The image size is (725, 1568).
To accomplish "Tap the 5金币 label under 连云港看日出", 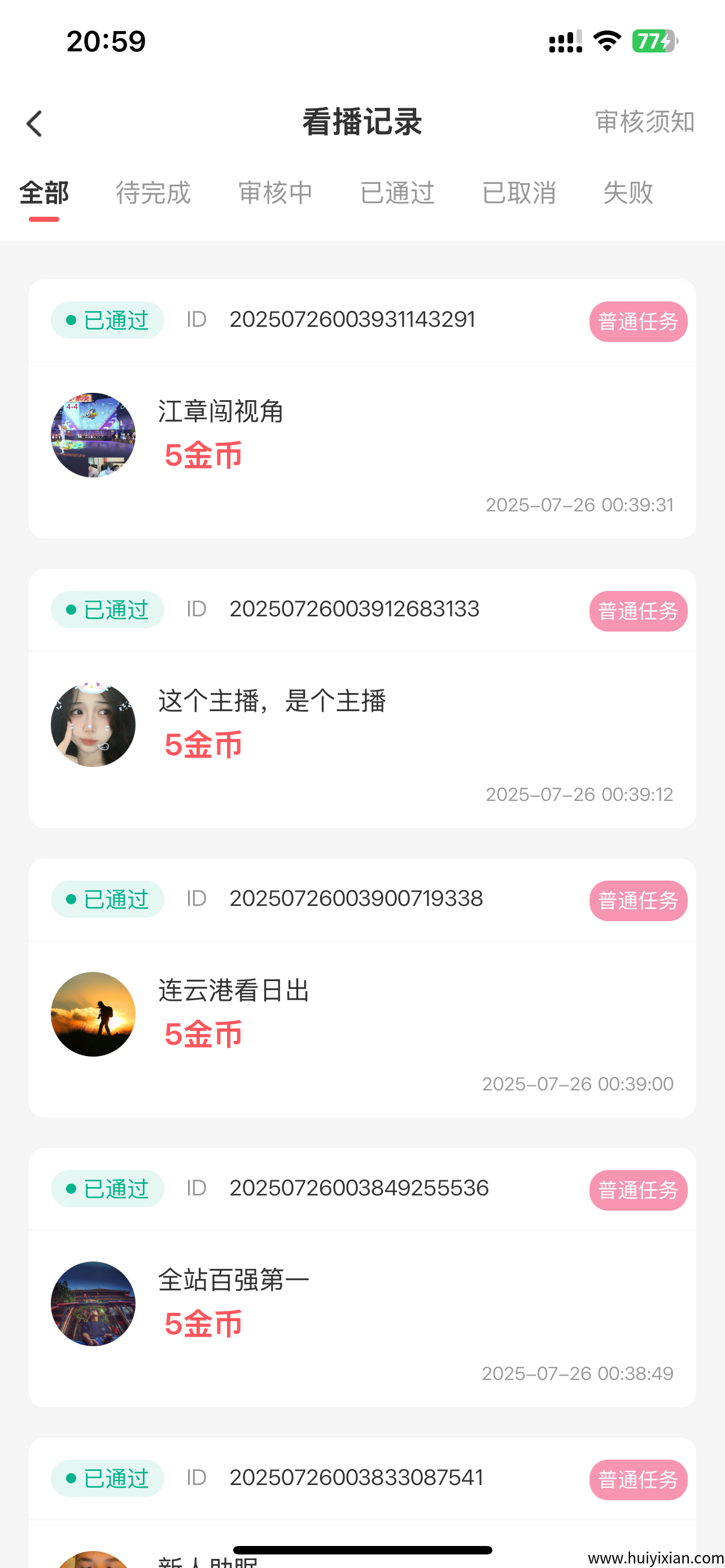I will pyautogui.click(x=203, y=1033).
